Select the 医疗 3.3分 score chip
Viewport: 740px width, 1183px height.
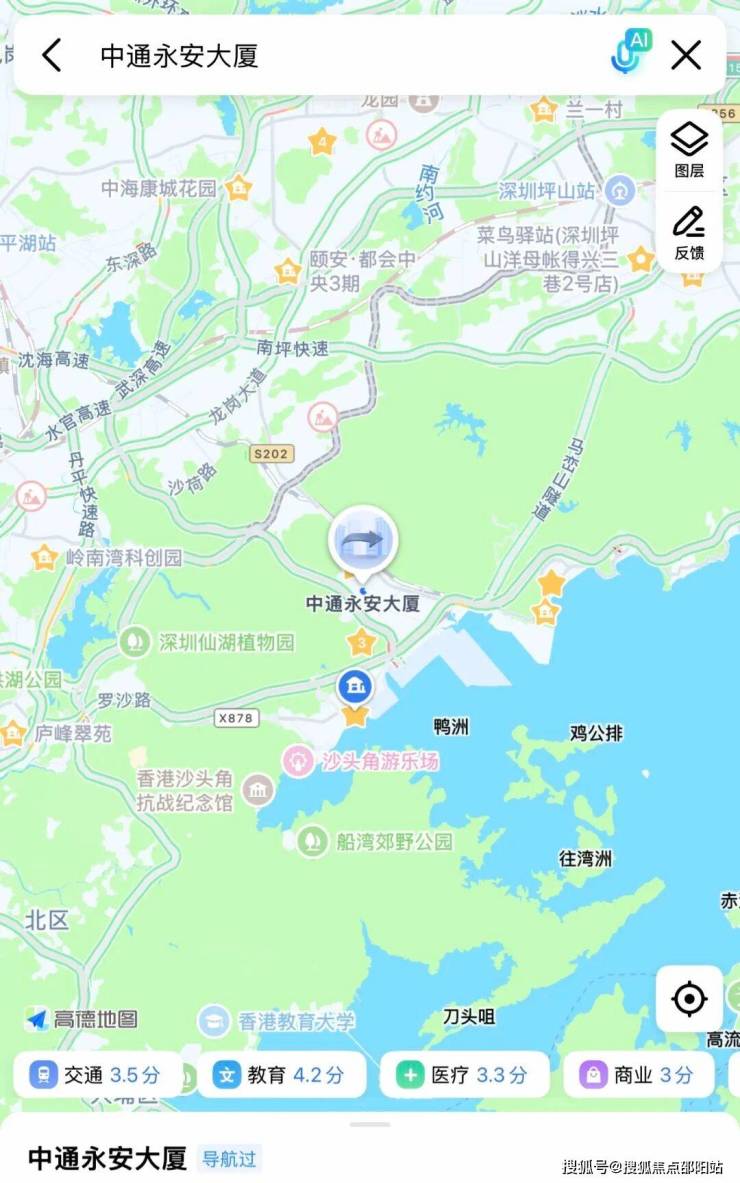pyautogui.click(x=464, y=1075)
